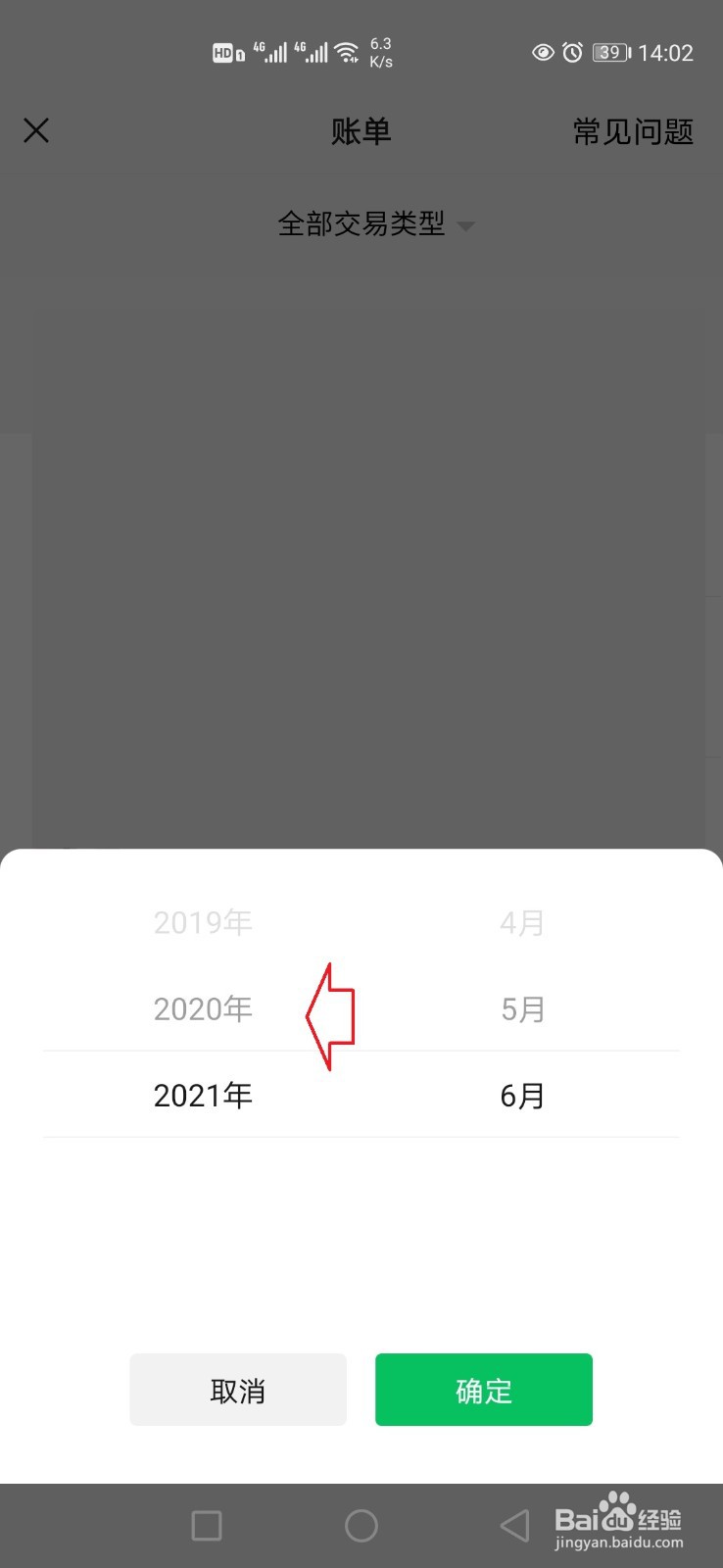This screenshot has height=1568, width=723.
Task: Tap the alarm clock icon in status bar
Action: click(x=572, y=53)
